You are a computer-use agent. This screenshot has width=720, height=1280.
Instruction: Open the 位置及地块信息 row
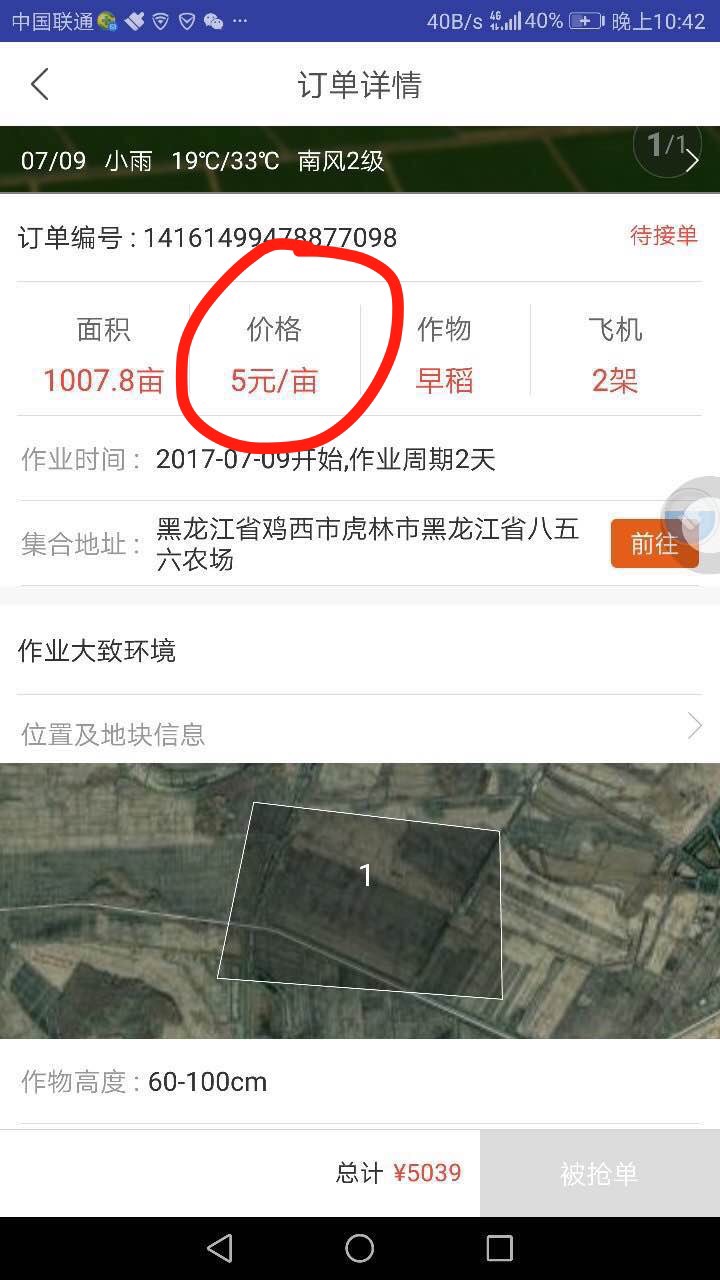tap(360, 732)
